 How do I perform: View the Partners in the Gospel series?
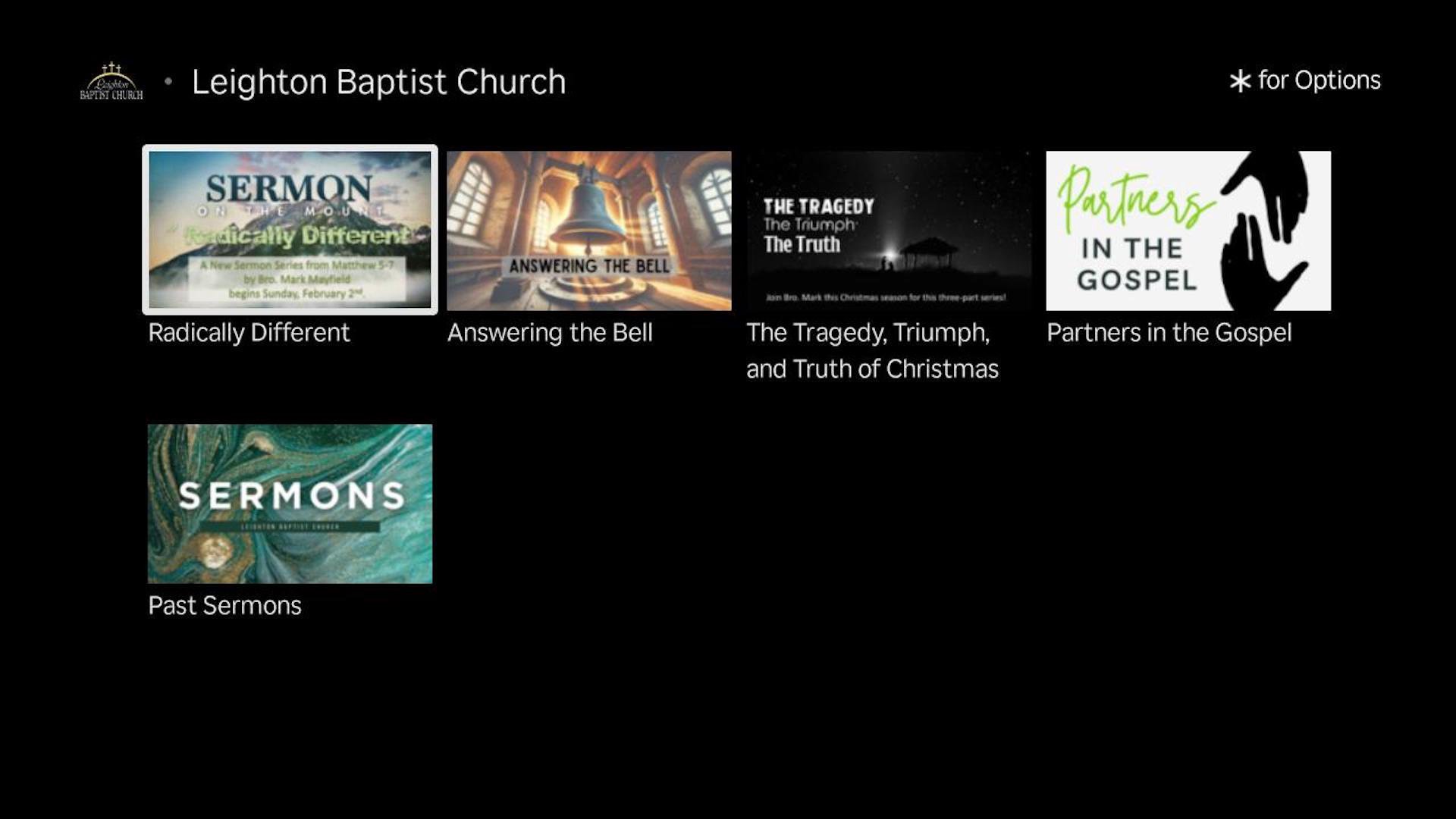point(1188,230)
